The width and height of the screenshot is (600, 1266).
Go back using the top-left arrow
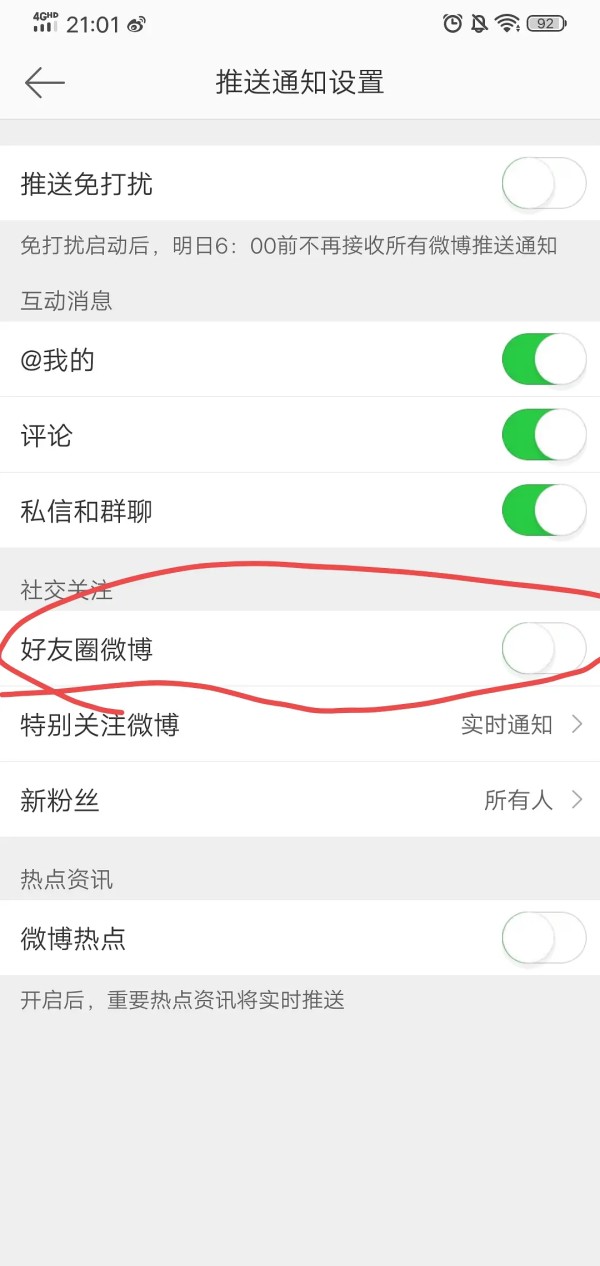45,82
